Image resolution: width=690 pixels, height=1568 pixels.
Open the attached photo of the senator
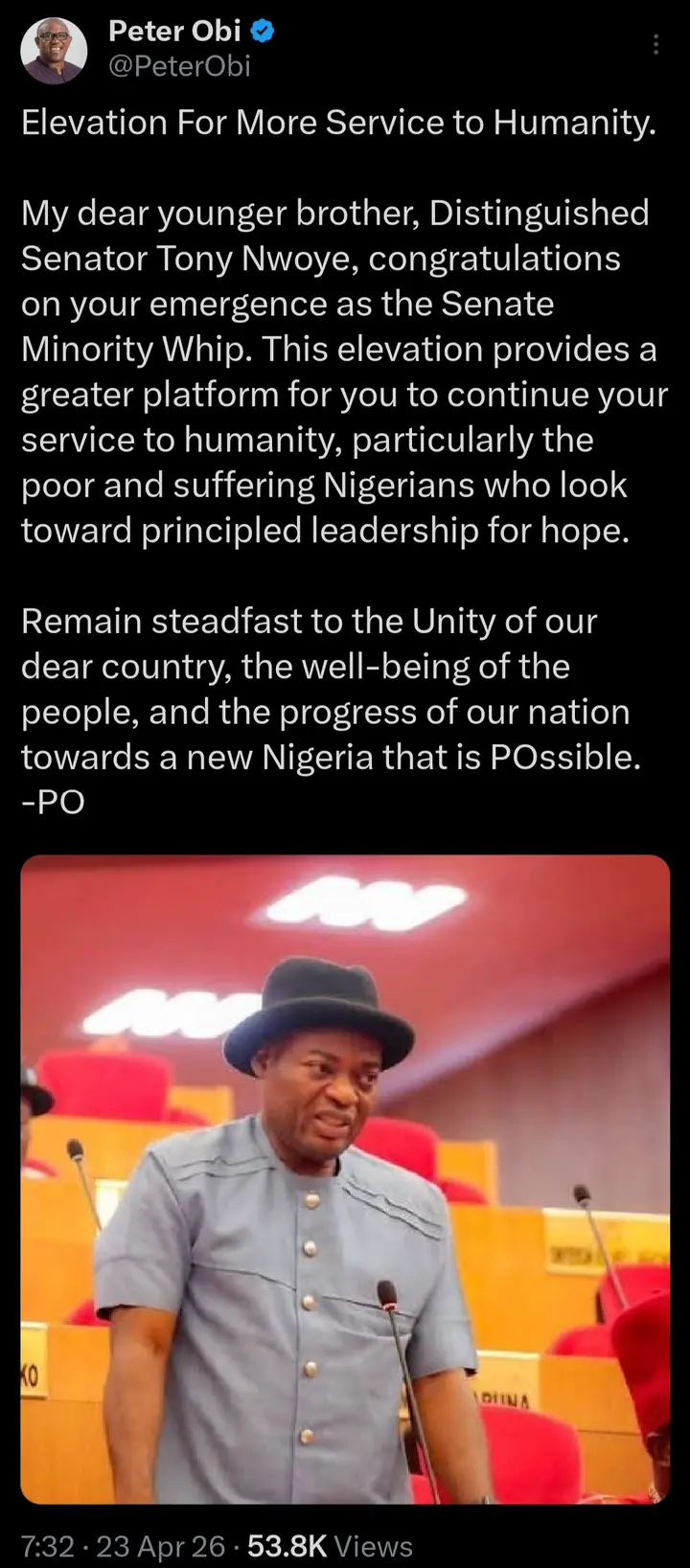click(345, 1178)
